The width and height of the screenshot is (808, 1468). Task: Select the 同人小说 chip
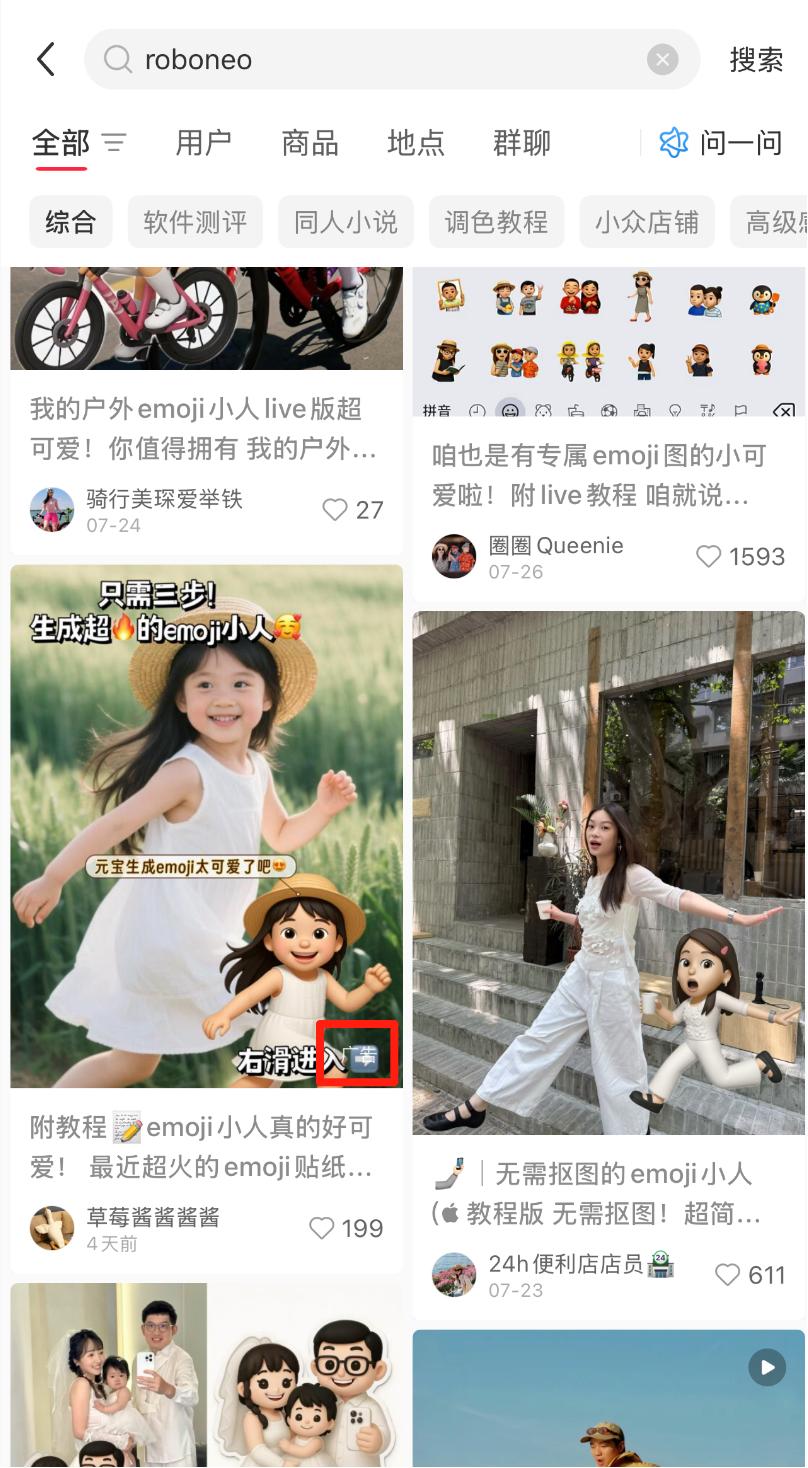pos(346,221)
